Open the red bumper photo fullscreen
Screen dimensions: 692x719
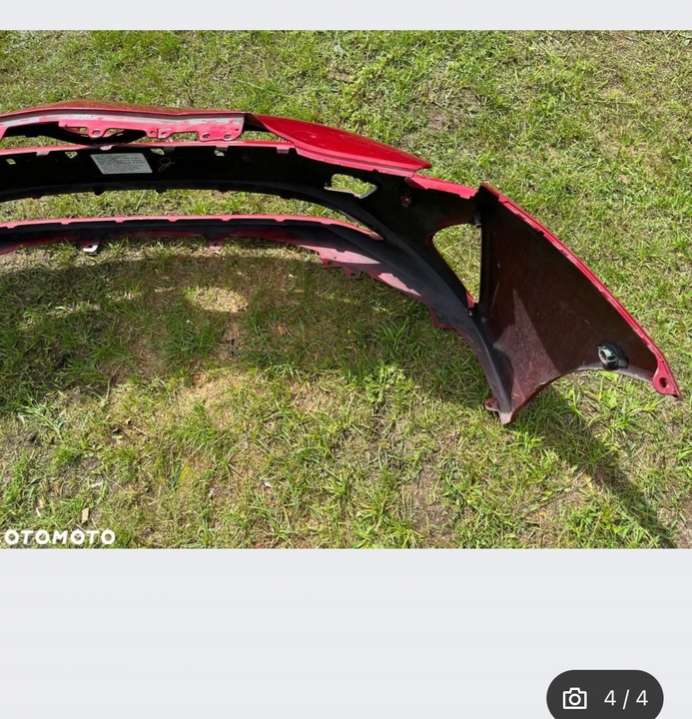pos(346,289)
